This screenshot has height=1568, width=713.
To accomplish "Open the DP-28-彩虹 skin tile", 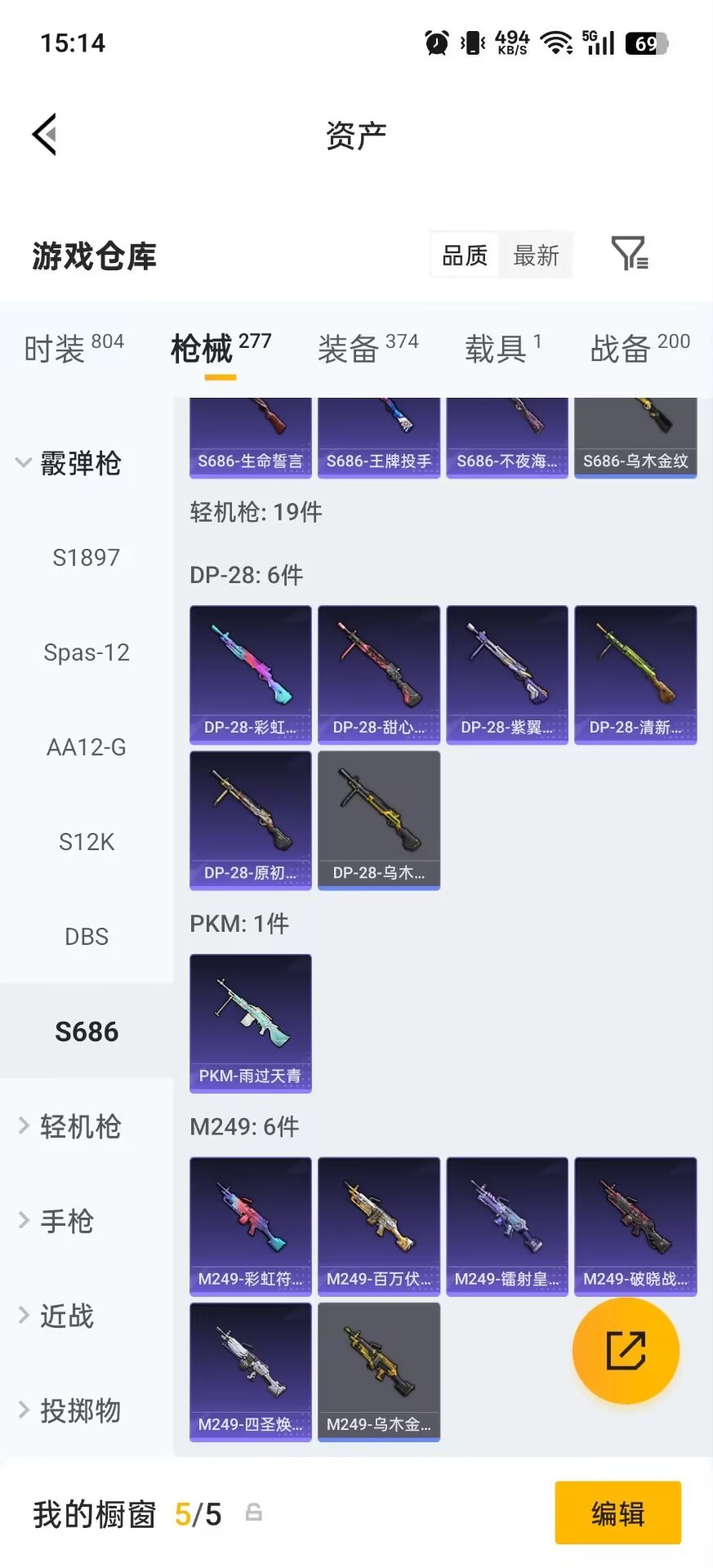I will click(x=251, y=675).
